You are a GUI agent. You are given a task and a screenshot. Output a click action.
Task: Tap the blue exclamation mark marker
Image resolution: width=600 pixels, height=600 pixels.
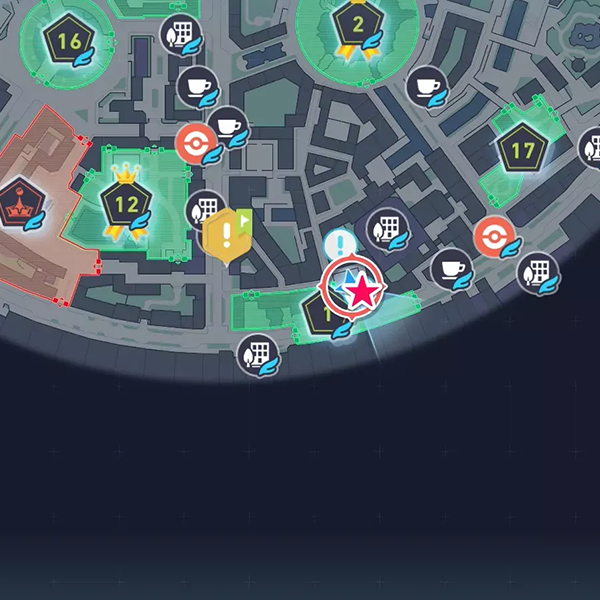click(x=340, y=244)
